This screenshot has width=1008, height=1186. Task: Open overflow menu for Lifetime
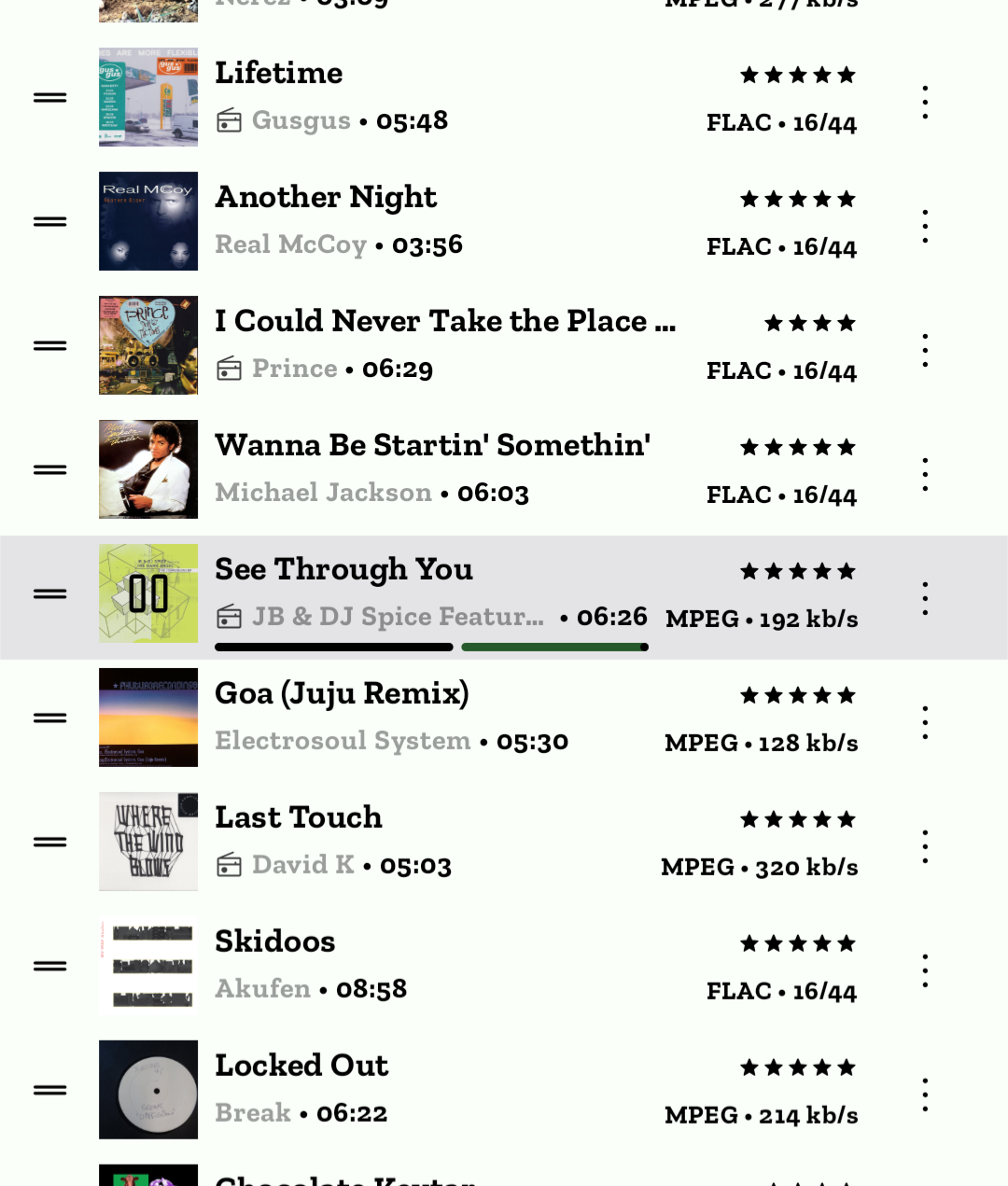click(x=924, y=102)
